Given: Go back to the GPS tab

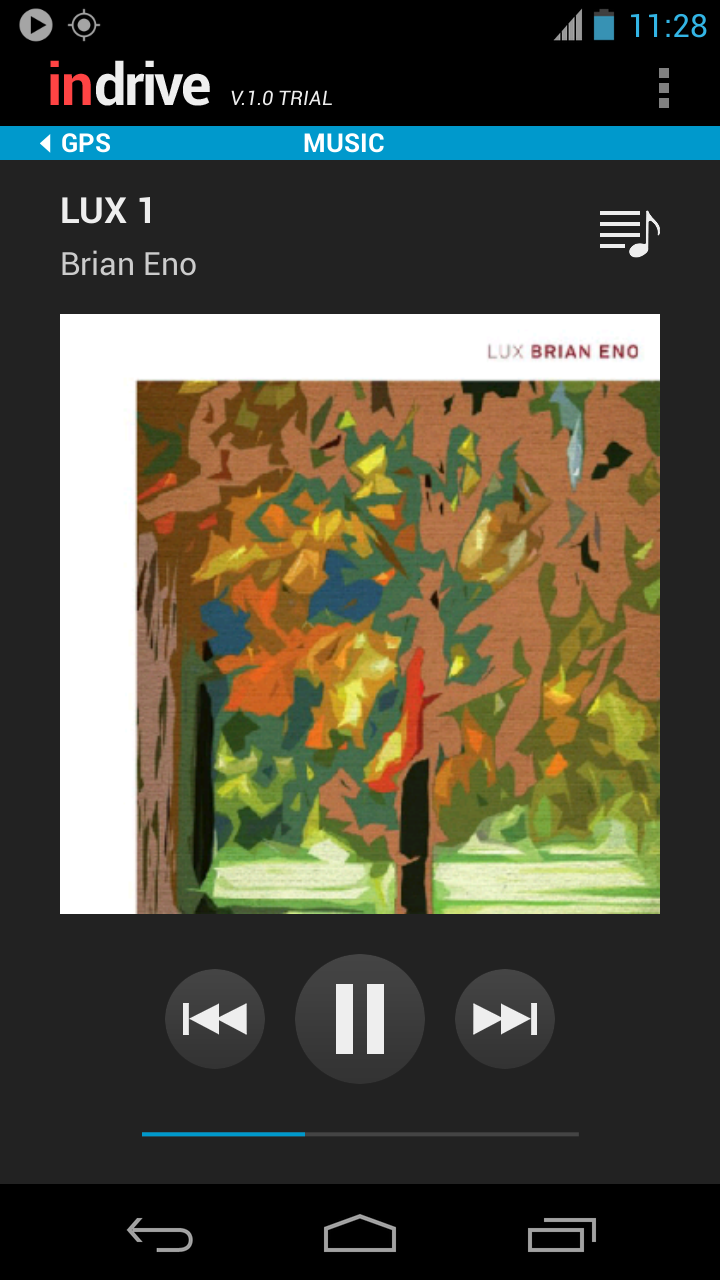Looking at the screenshot, I should (75, 143).
